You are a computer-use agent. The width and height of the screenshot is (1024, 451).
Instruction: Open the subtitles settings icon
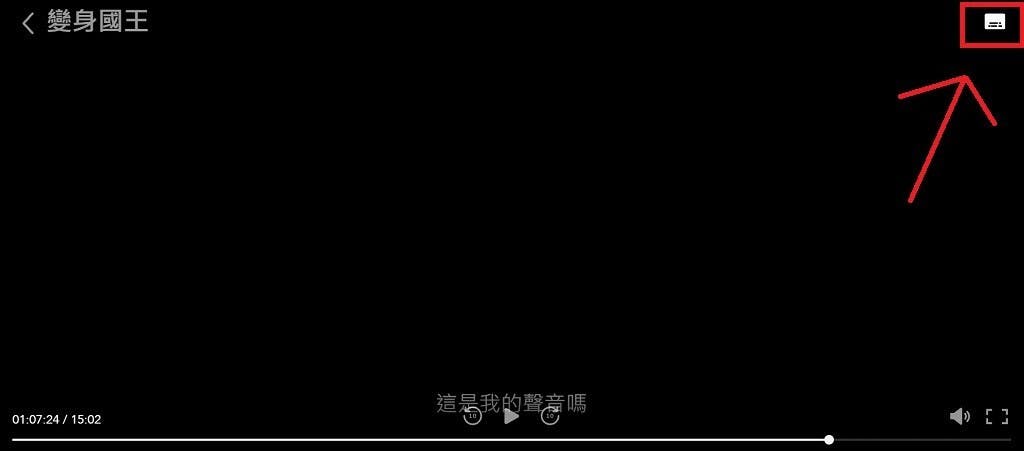pyautogui.click(x=994, y=23)
